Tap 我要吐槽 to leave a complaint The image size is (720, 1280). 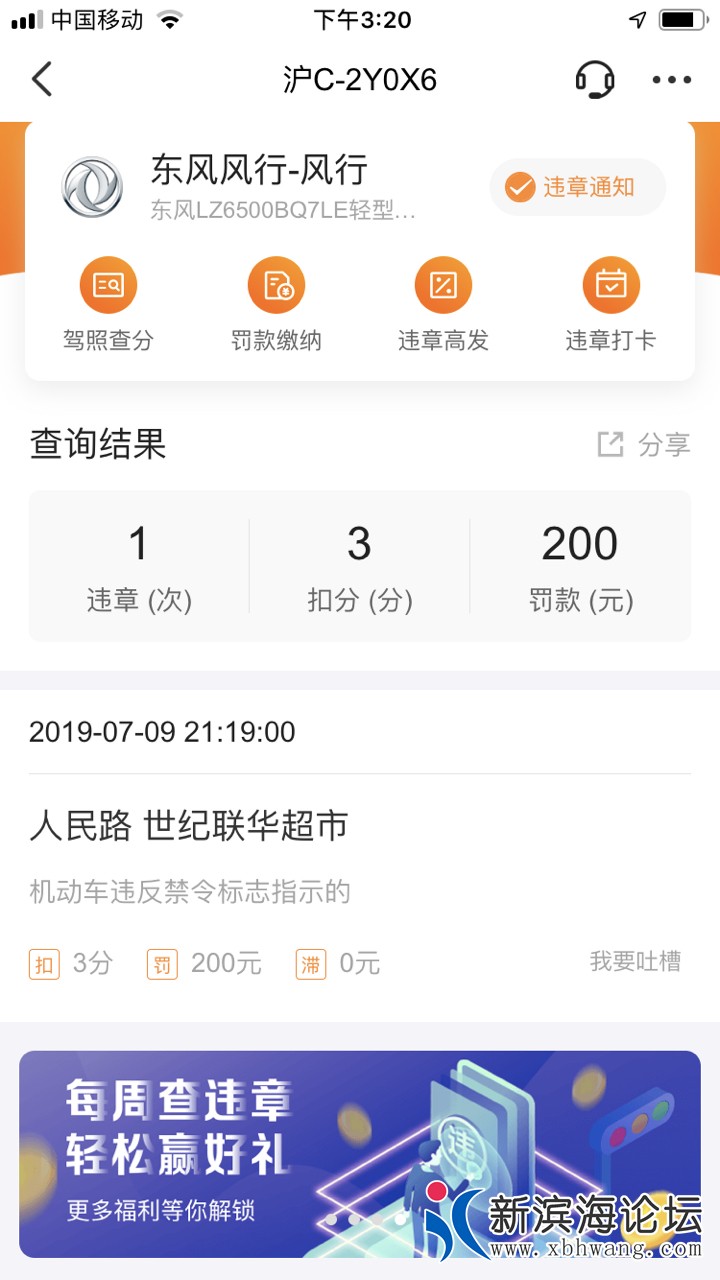[x=635, y=962]
